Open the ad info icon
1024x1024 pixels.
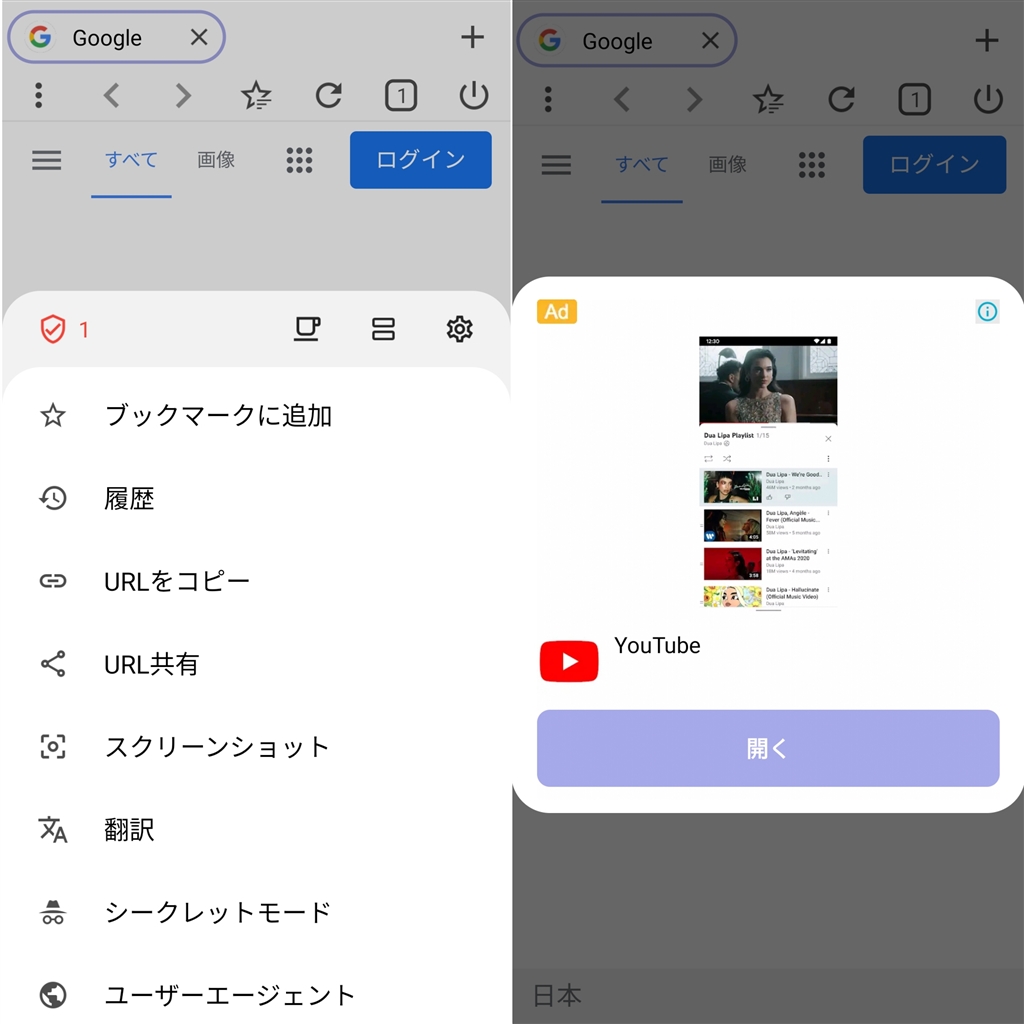coord(987,312)
